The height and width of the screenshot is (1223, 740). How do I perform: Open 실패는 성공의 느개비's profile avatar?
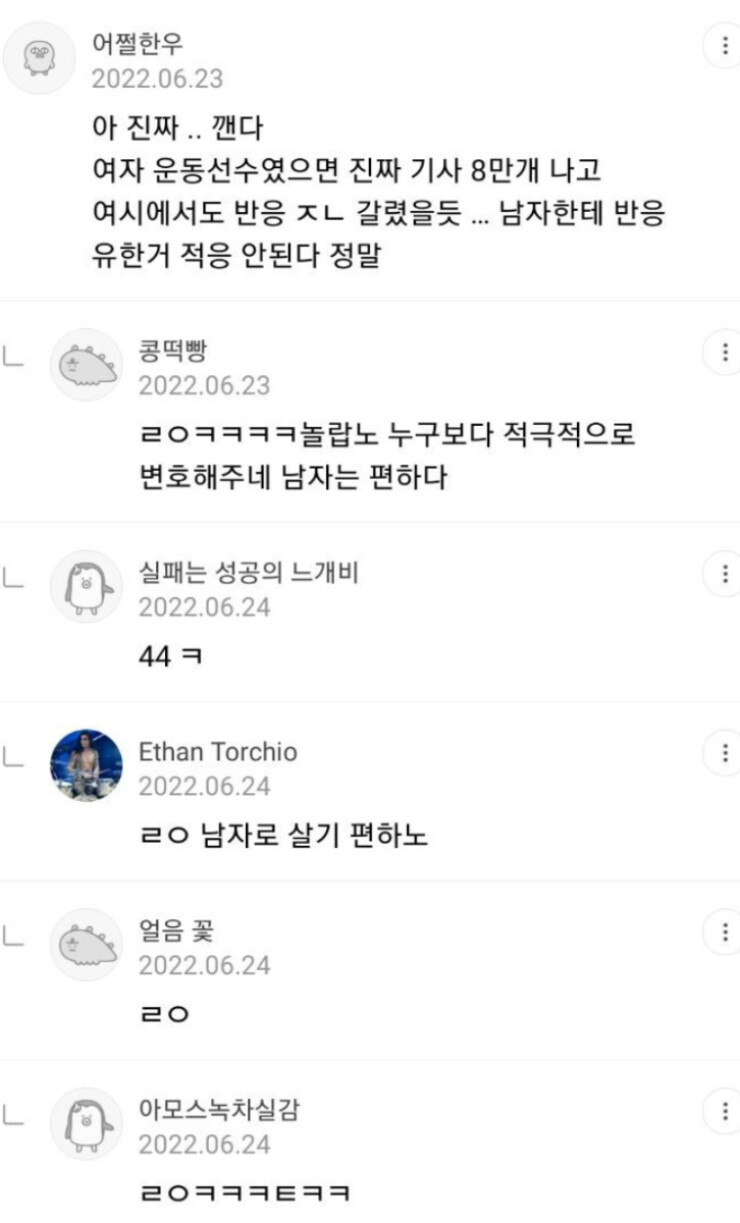click(x=86, y=586)
